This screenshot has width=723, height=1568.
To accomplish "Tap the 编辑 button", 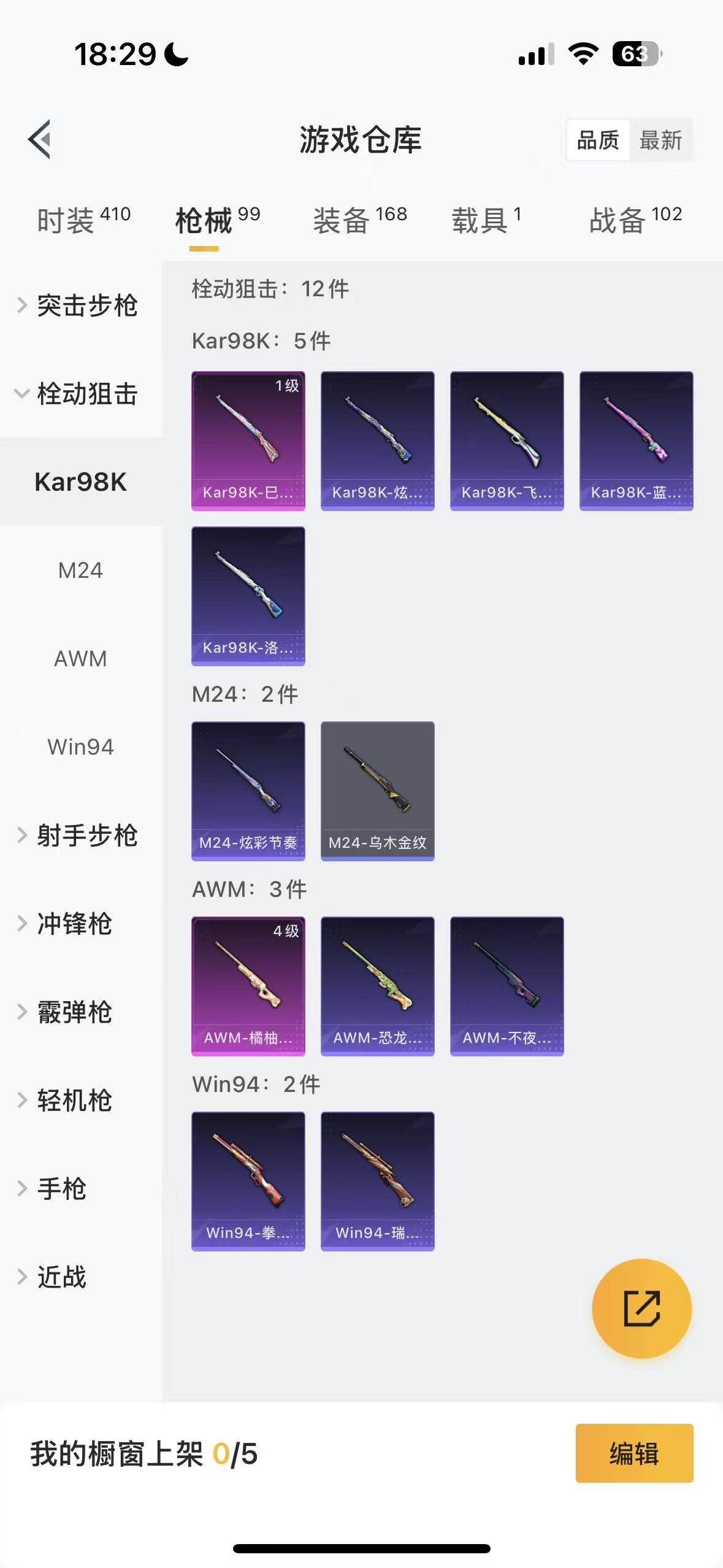I will click(x=634, y=1453).
